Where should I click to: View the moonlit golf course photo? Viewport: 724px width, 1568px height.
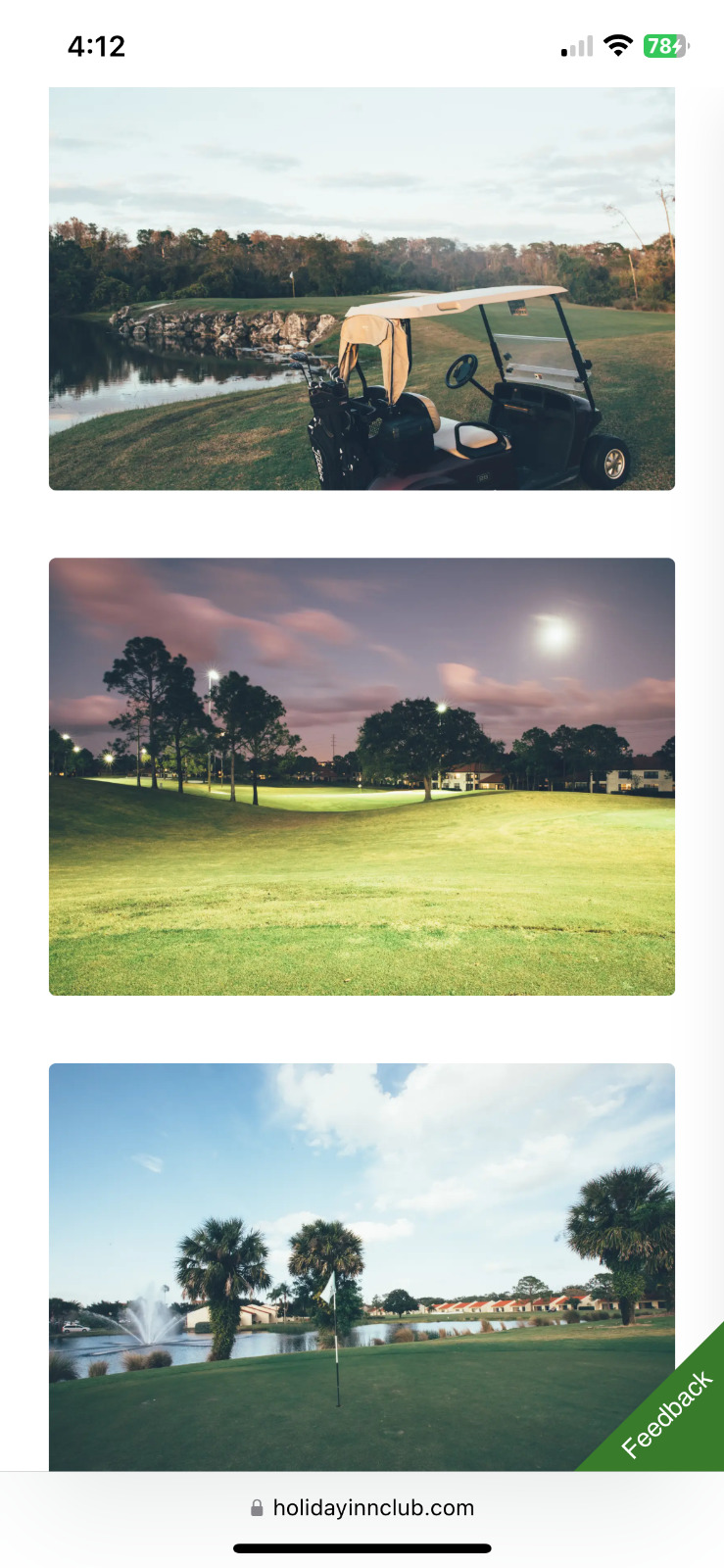(362, 776)
